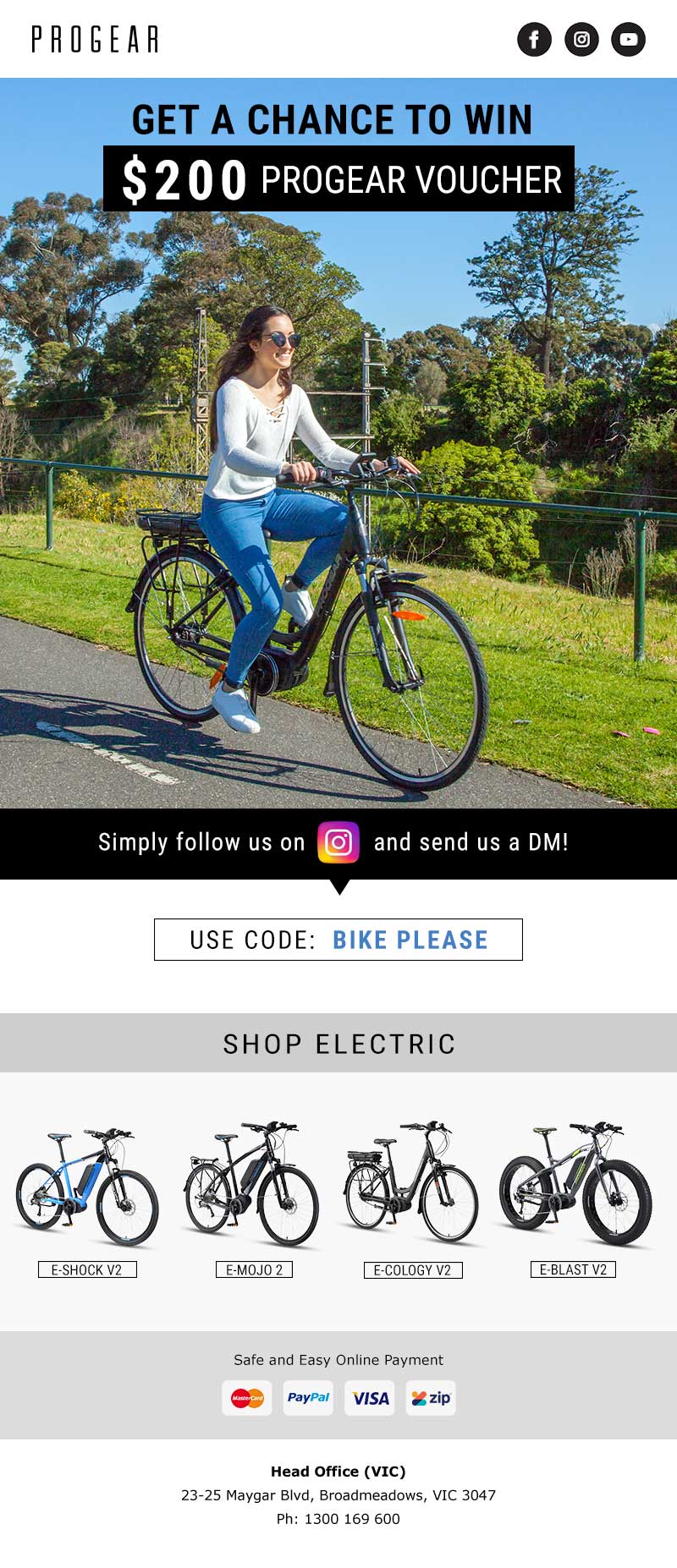Viewport: 677px width, 1568px height.
Task: Open the Shop Electric section
Action: (x=338, y=1044)
